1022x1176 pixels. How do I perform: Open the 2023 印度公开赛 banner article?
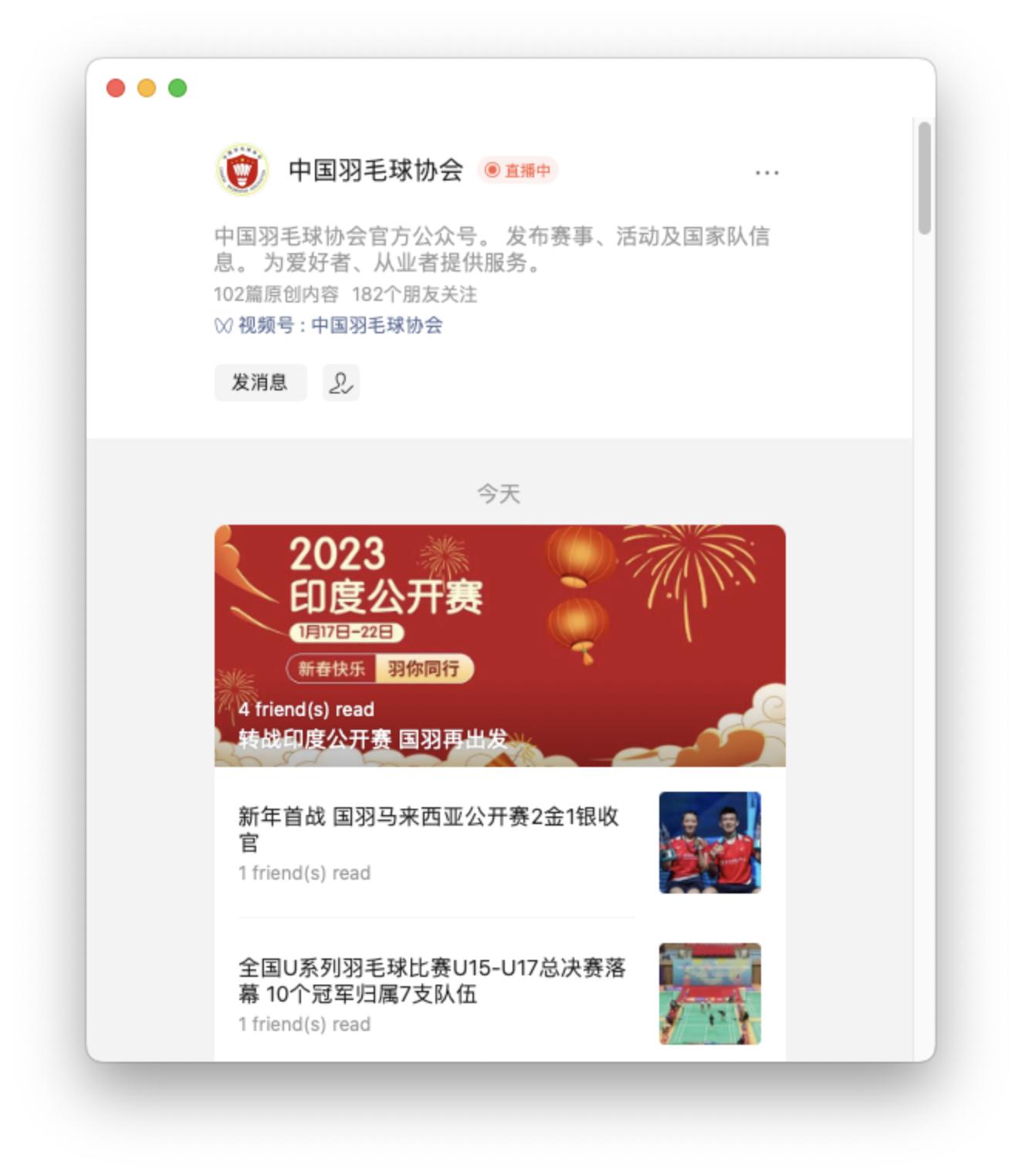click(x=499, y=644)
